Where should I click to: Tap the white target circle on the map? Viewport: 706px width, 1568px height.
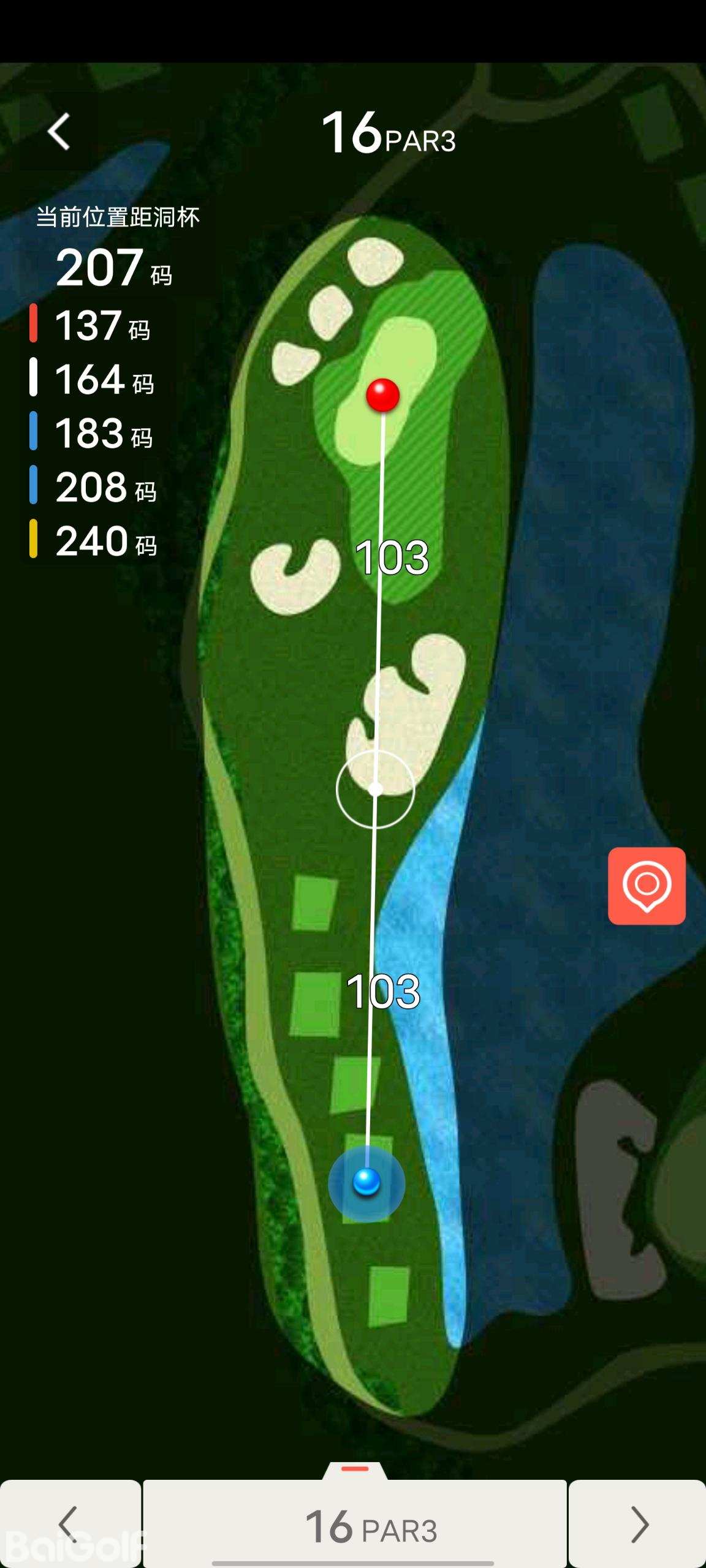click(376, 790)
